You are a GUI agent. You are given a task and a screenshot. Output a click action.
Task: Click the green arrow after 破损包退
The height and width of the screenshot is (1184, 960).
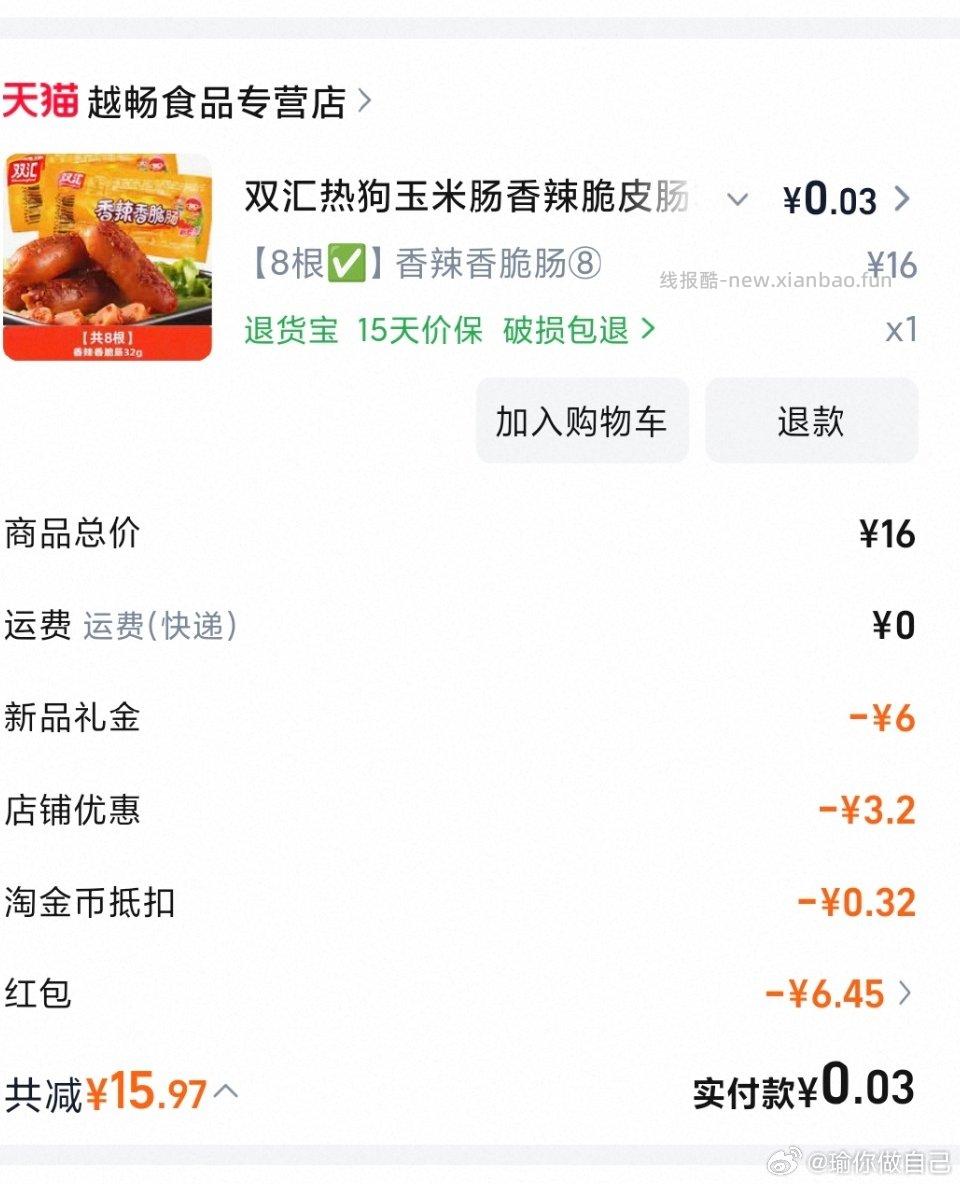648,330
